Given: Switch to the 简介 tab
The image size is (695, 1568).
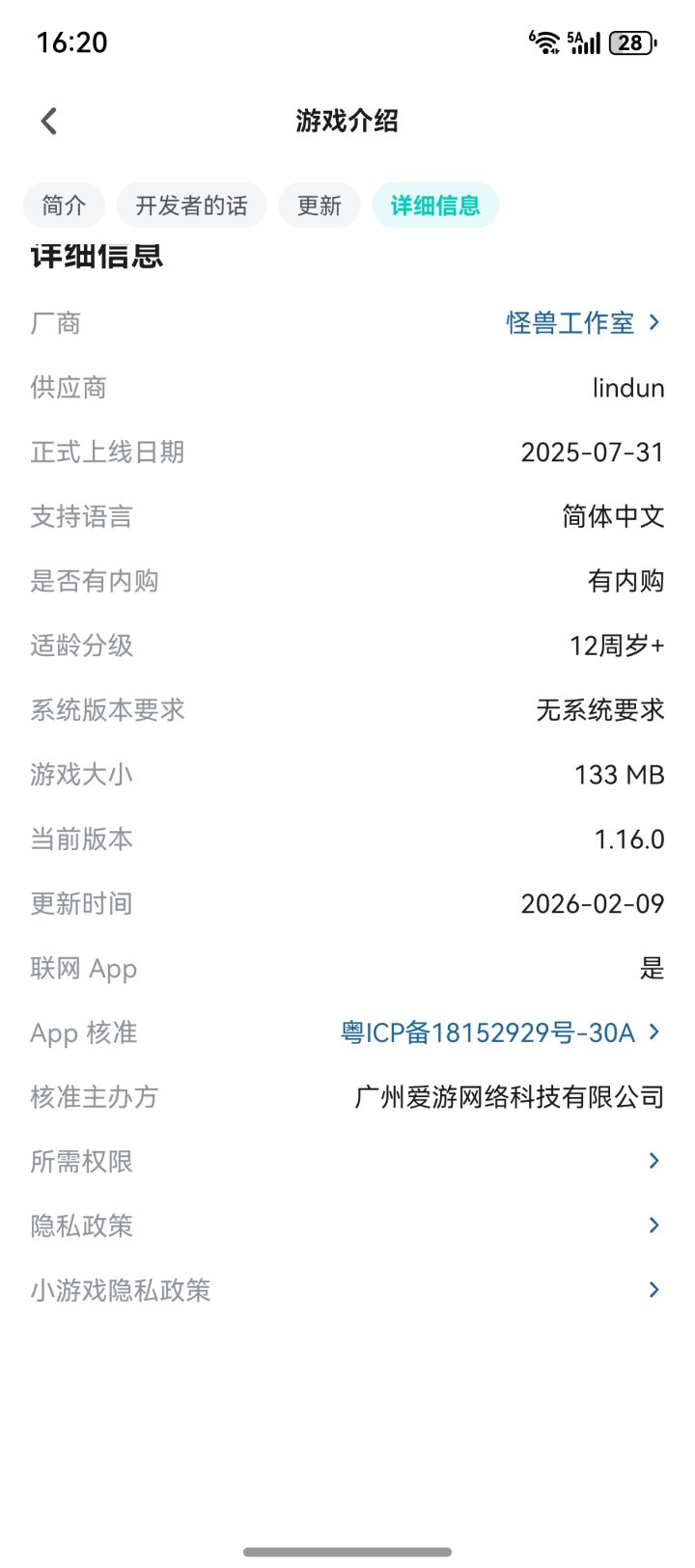Looking at the screenshot, I should 64,205.
